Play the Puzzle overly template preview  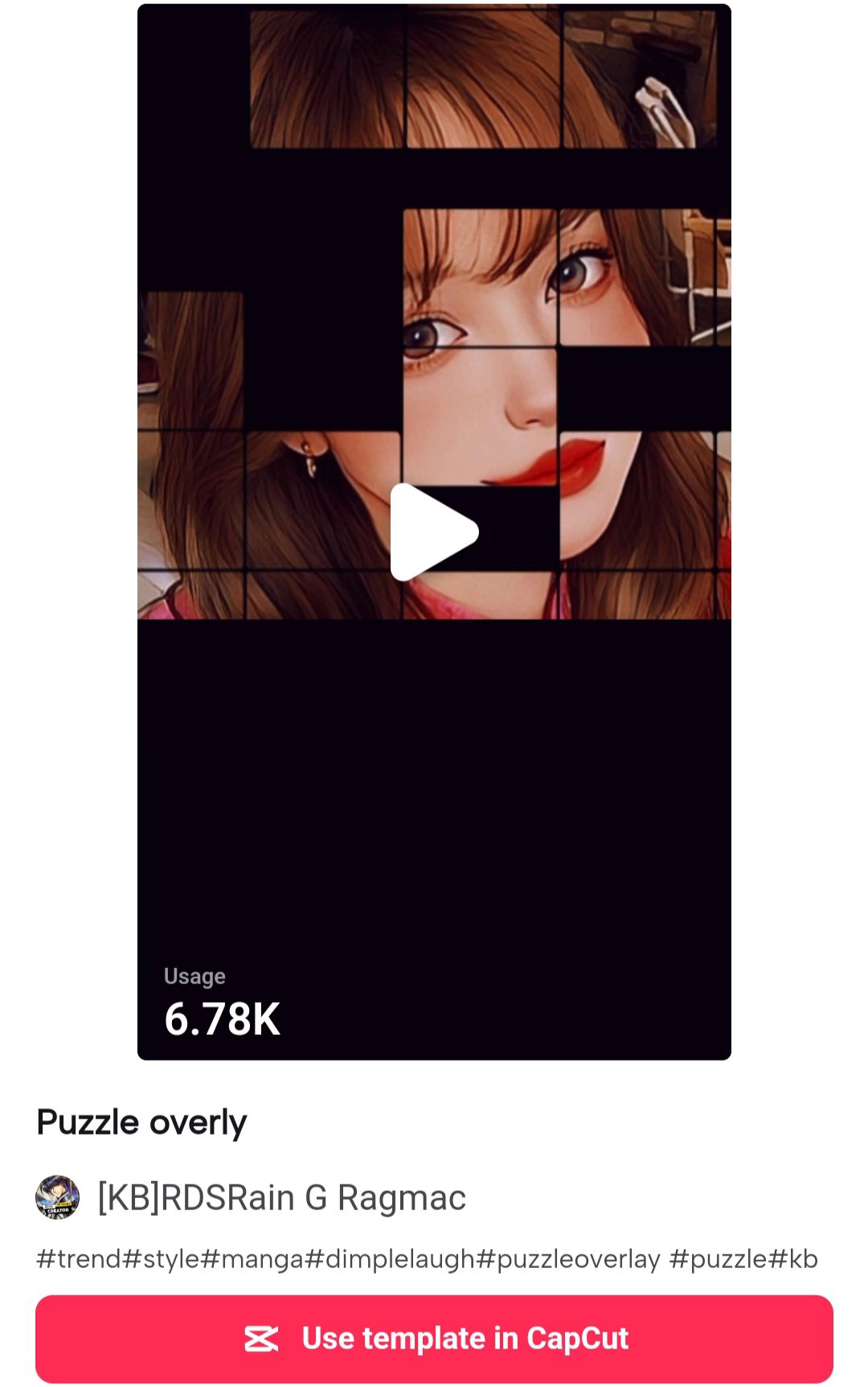(x=433, y=532)
